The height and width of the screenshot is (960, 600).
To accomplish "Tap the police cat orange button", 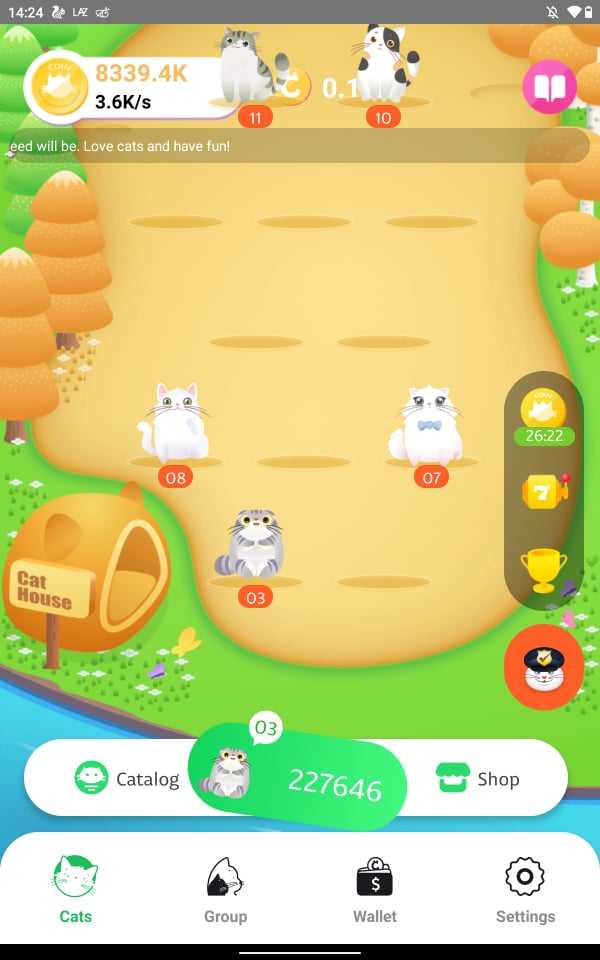I will 544,667.
